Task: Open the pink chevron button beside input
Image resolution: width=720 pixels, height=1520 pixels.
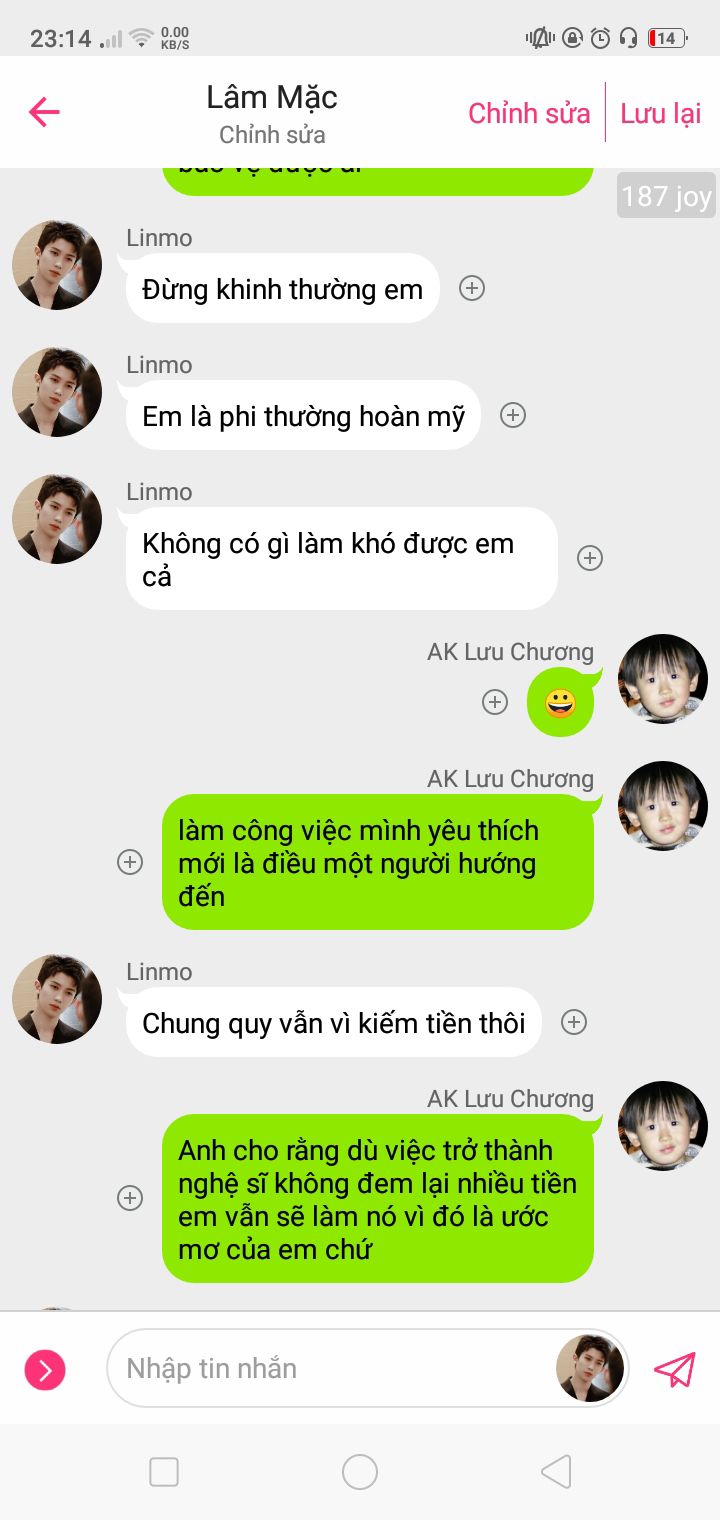Action: pos(45,1369)
